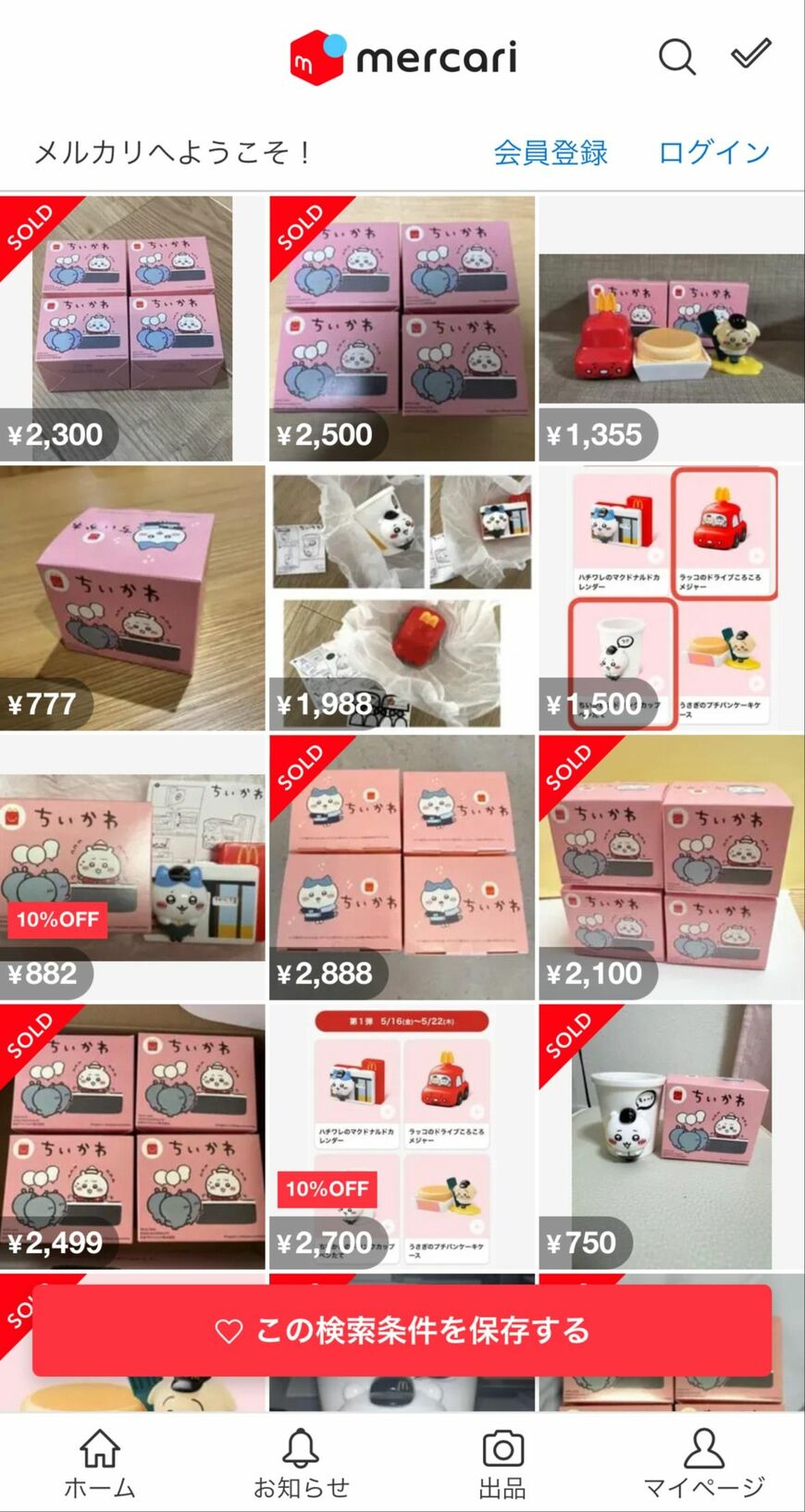Screen dimensions: 805x1512
Task: View the ¥1,500 product card
Action: [672, 596]
